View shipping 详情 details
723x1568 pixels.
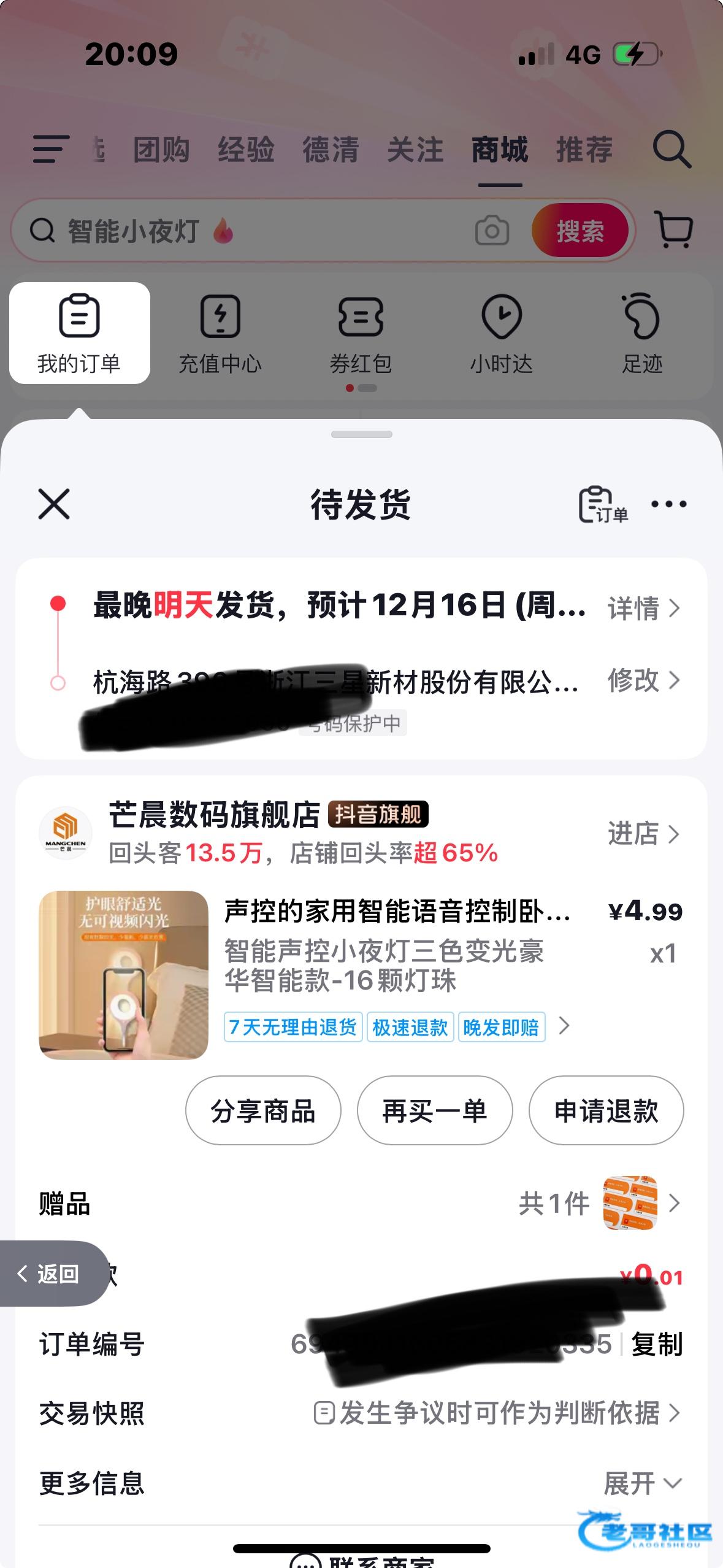pyautogui.click(x=643, y=608)
